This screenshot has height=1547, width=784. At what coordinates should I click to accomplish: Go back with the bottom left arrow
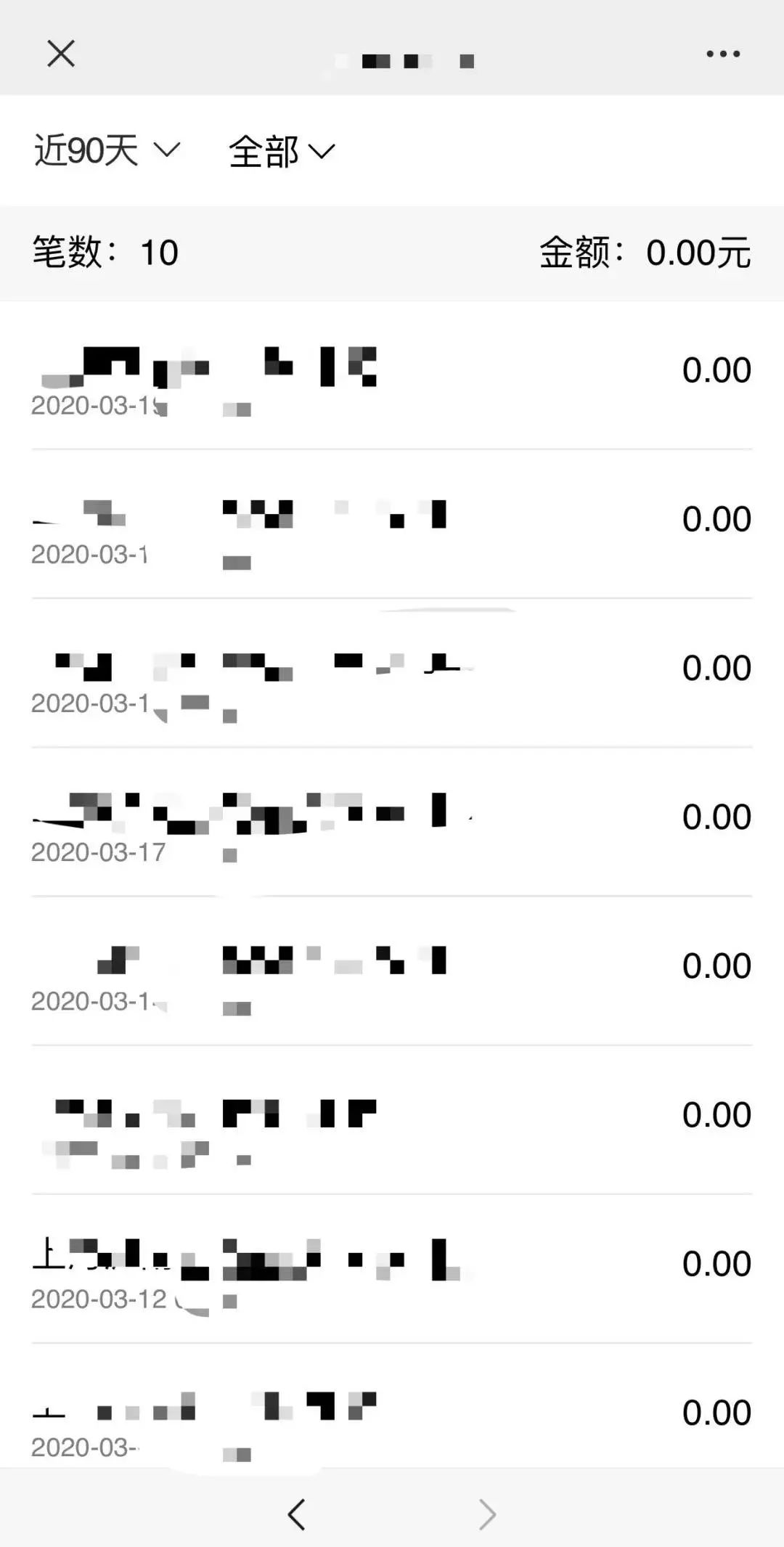[x=296, y=1514]
